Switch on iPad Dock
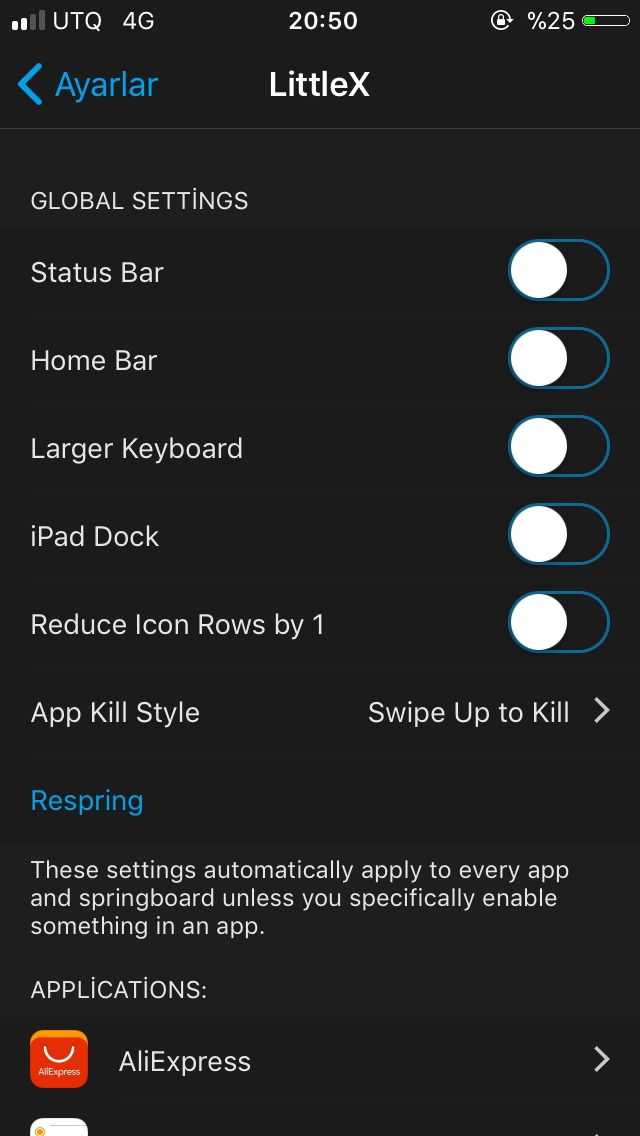 [x=558, y=535]
